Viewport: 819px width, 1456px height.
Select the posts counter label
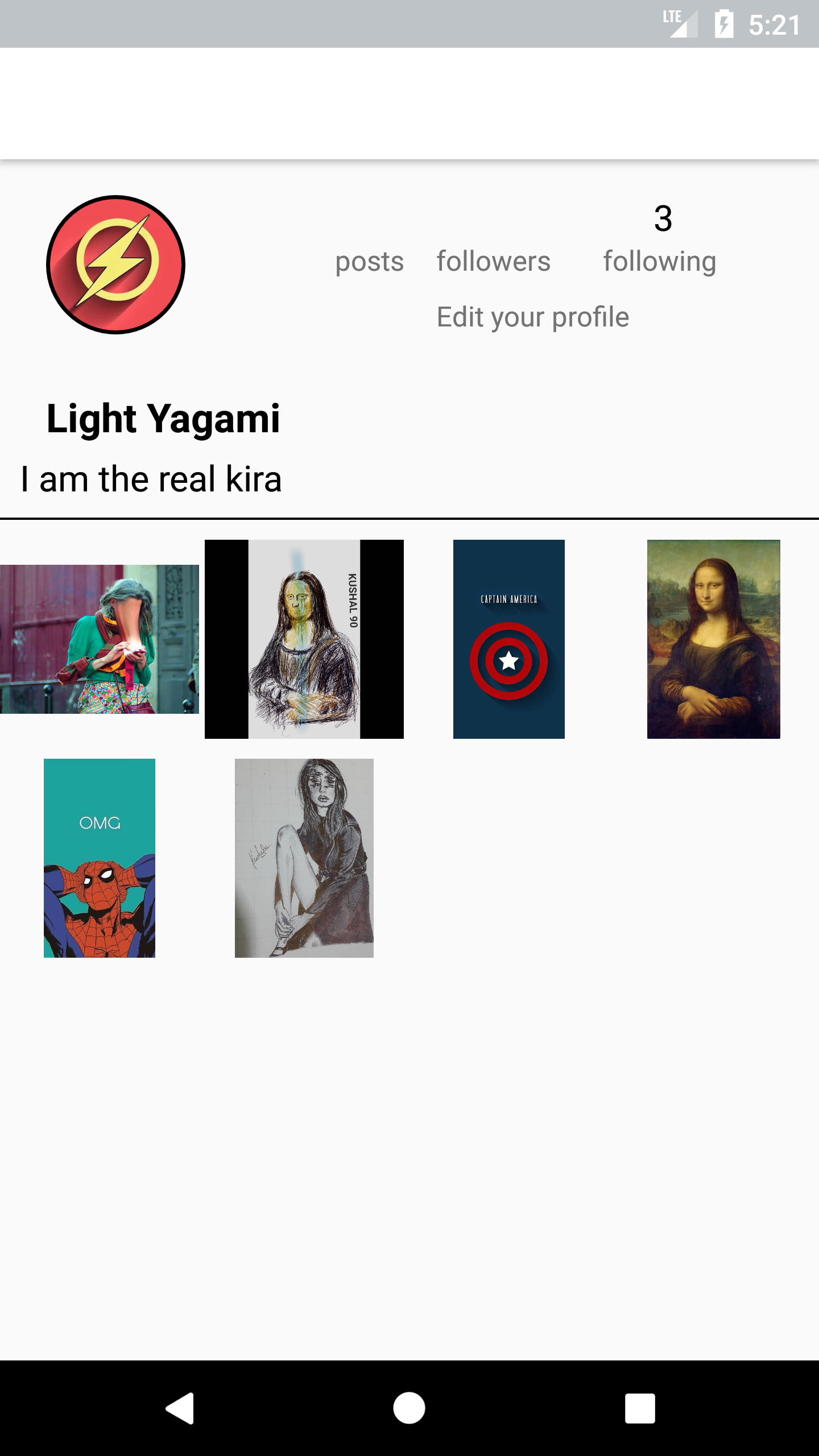click(369, 262)
